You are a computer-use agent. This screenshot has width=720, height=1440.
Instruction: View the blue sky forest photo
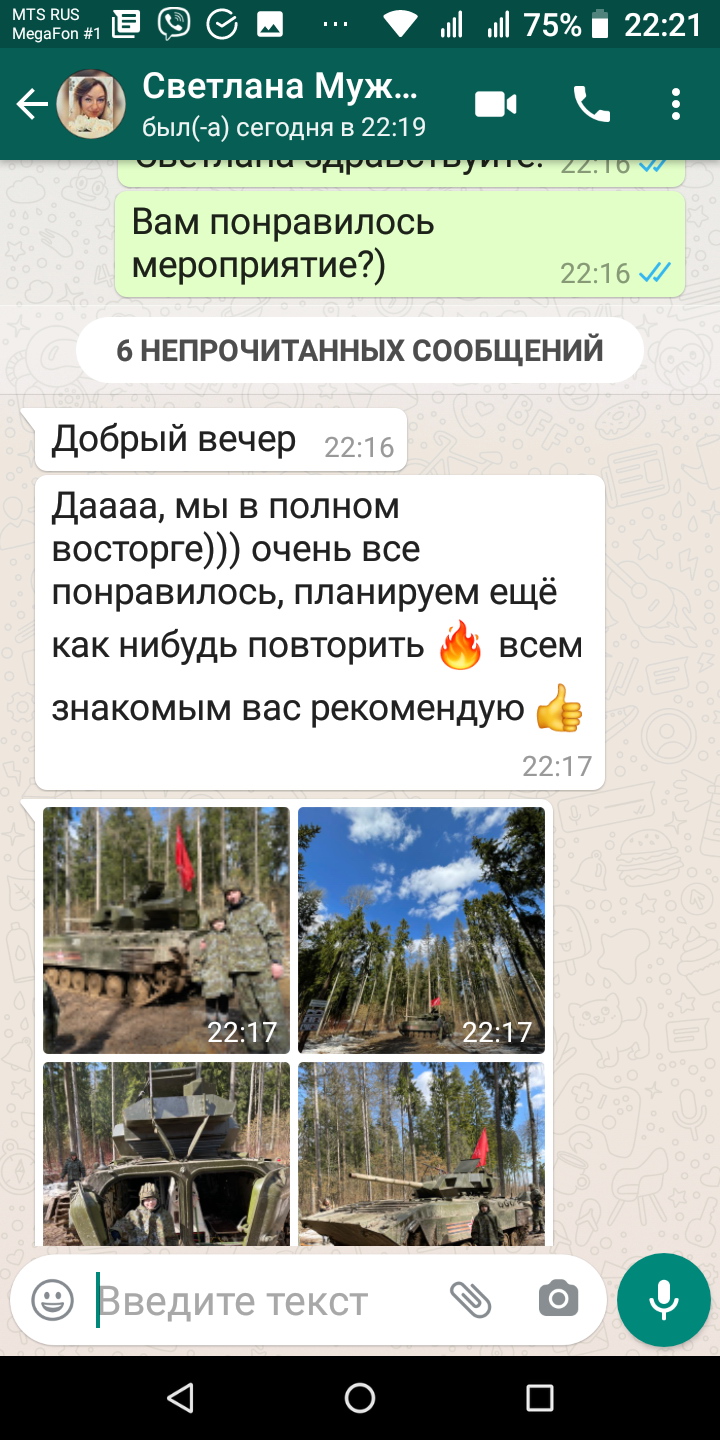421,930
